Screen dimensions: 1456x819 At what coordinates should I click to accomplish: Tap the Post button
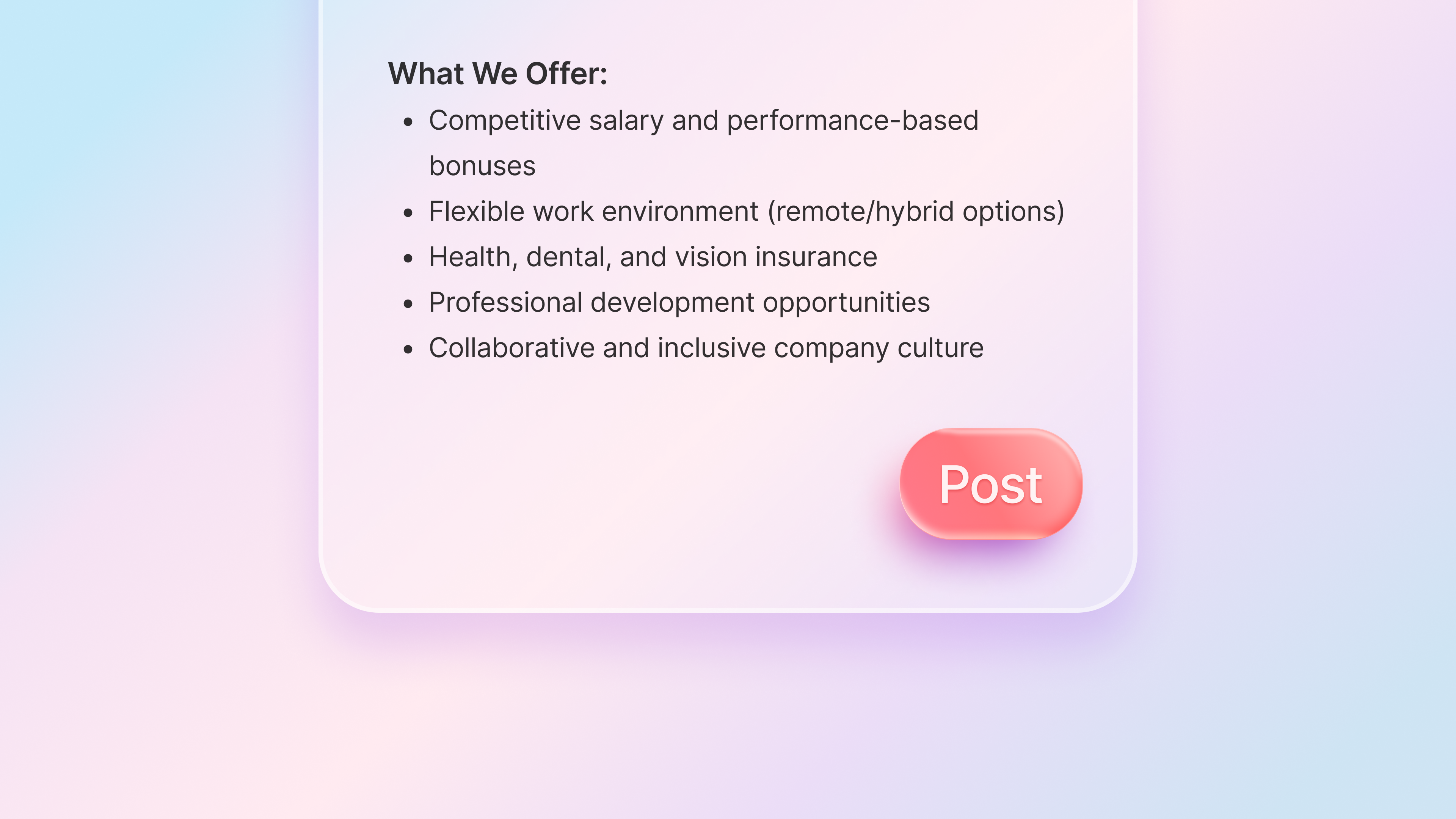point(990,484)
